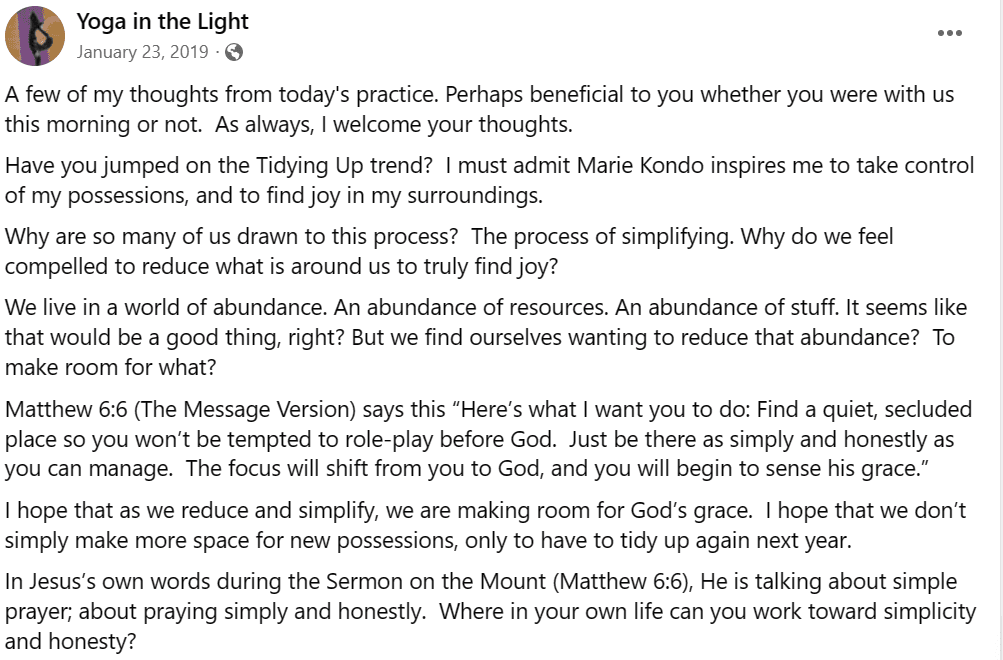Image resolution: width=1003 pixels, height=660 pixels.
Task: Tap the public audience globe icon
Action: [x=234, y=52]
